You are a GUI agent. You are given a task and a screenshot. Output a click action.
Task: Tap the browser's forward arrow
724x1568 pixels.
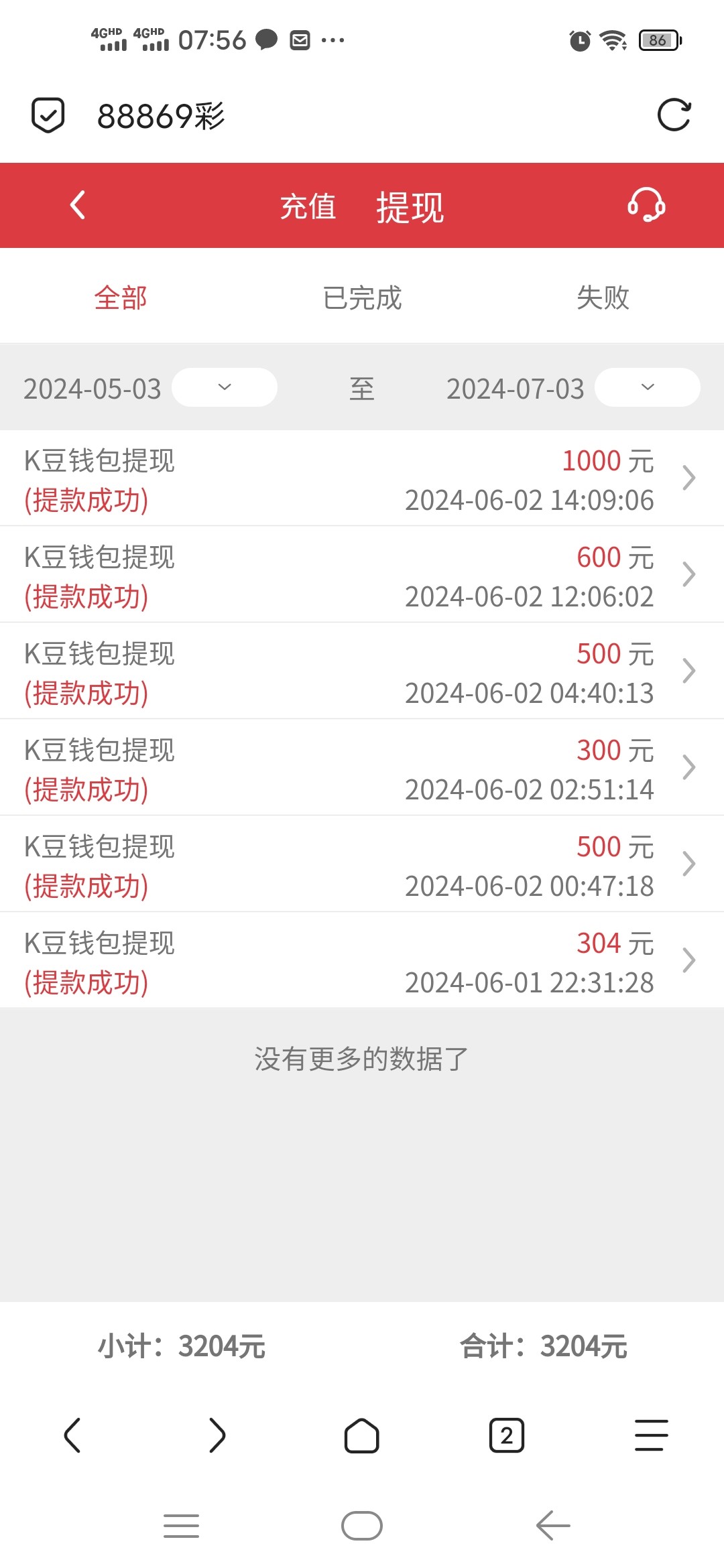(x=217, y=1435)
